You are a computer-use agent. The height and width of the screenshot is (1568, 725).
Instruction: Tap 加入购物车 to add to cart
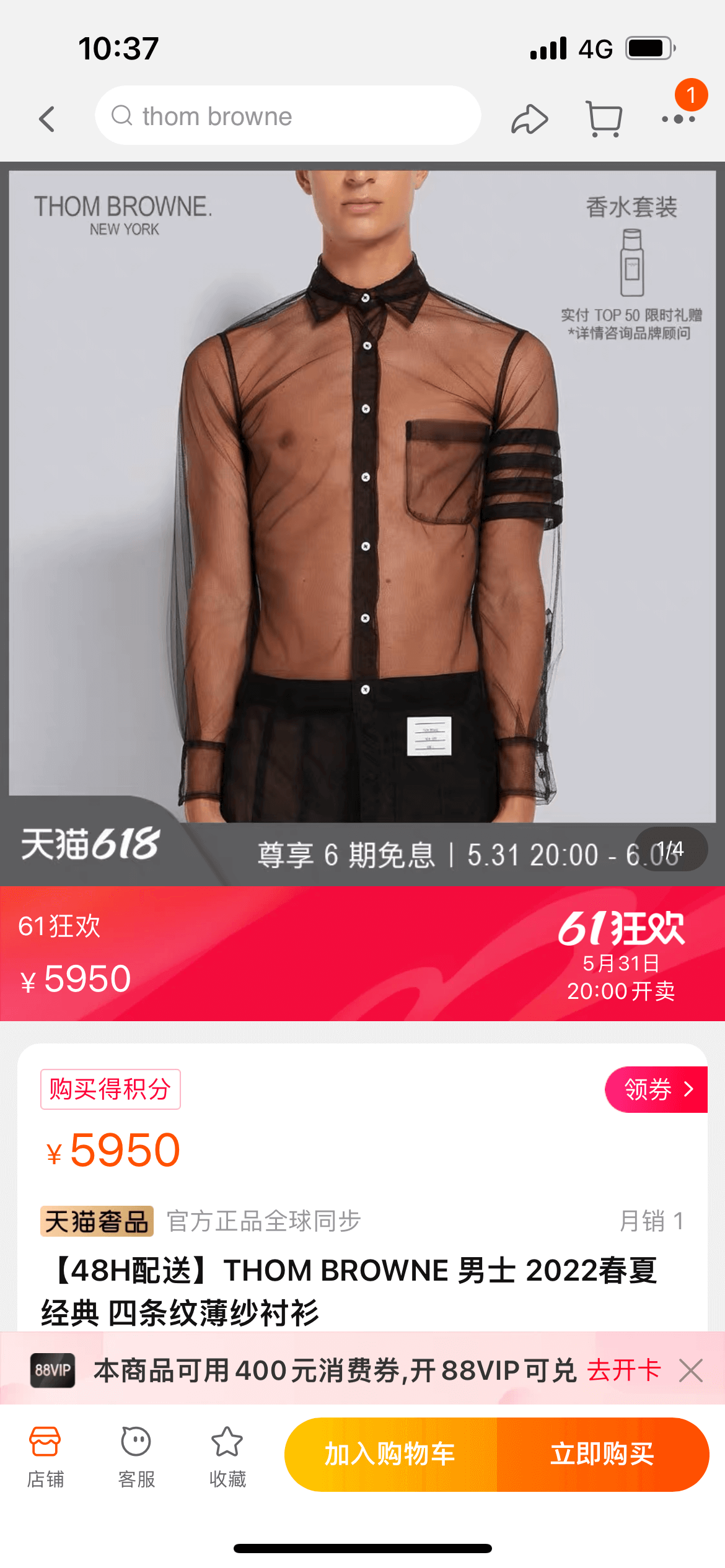pyautogui.click(x=390, y=1454)
